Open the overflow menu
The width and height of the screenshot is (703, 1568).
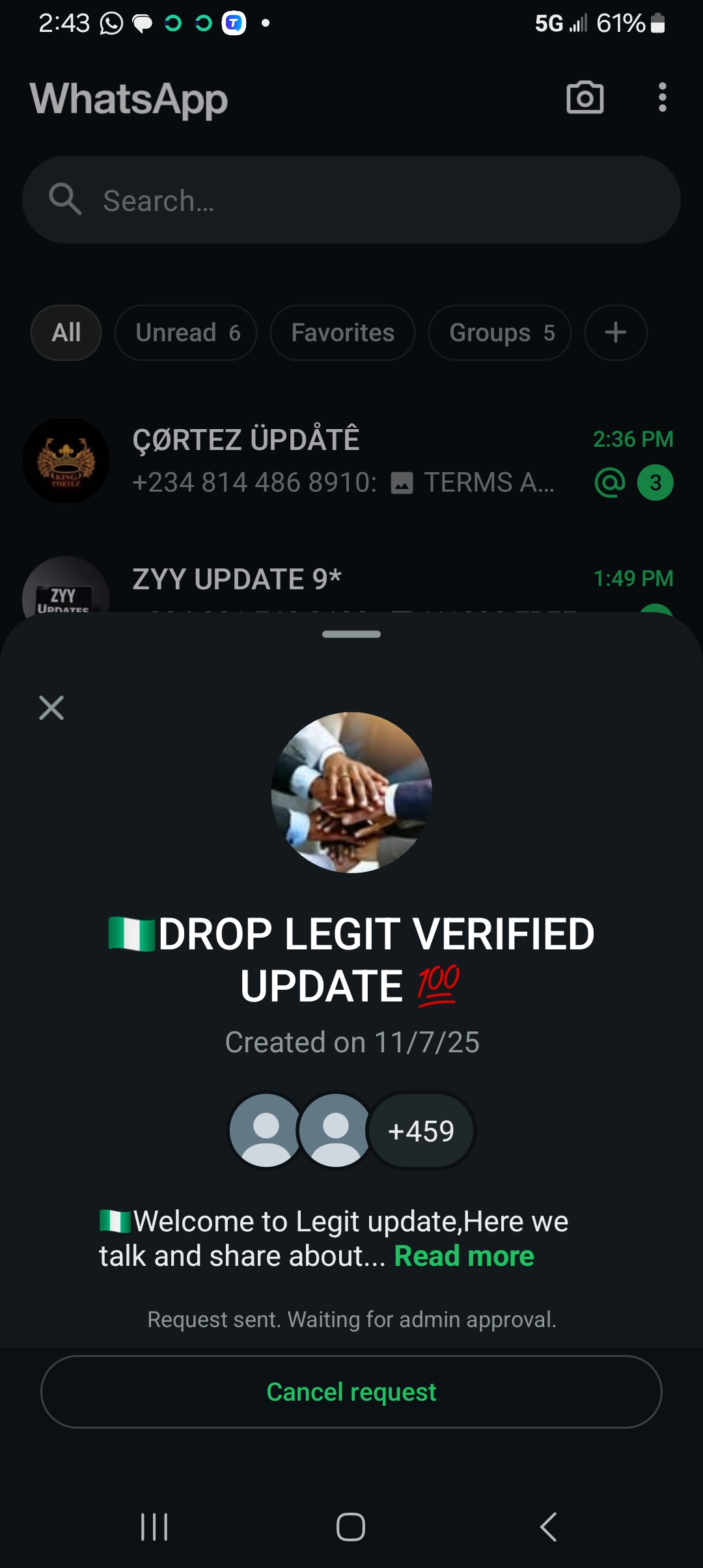[662, 98]
